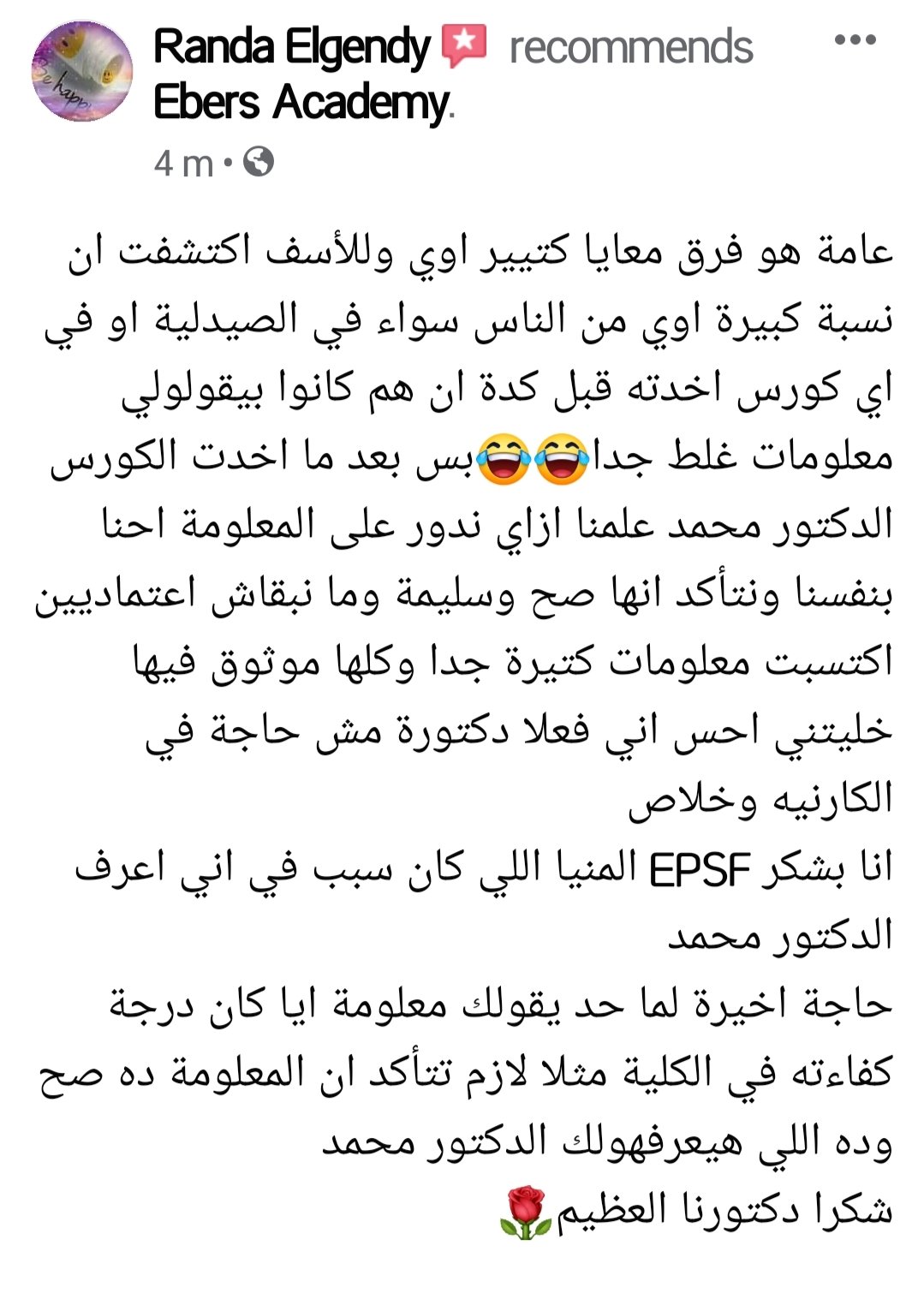This screenshot has width=924, height=1293.
Task: View the post's public audience globe
Action: tap(259, 162)
